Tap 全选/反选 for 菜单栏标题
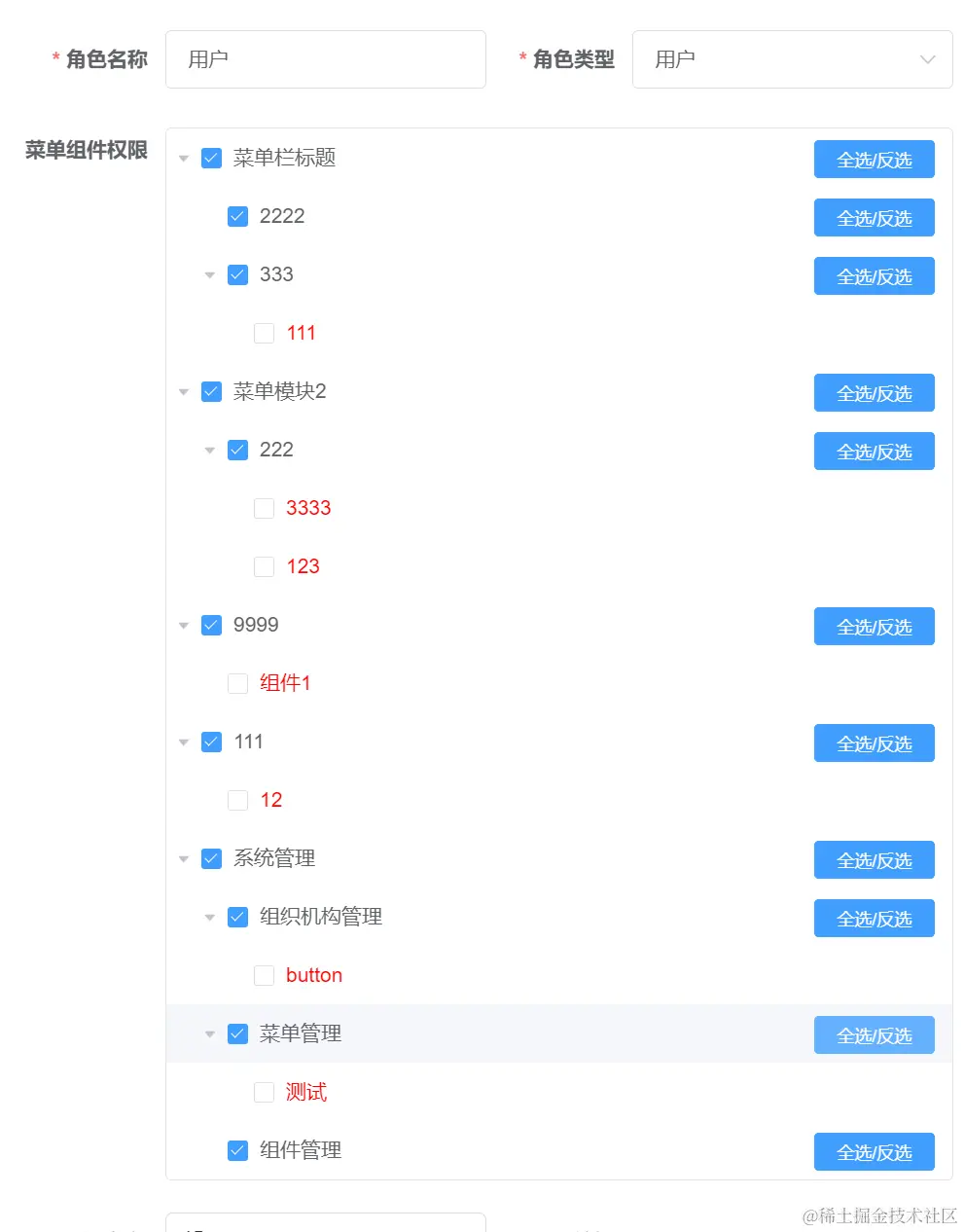Viewport: 964px width, 1232px height. coord(874,160)
